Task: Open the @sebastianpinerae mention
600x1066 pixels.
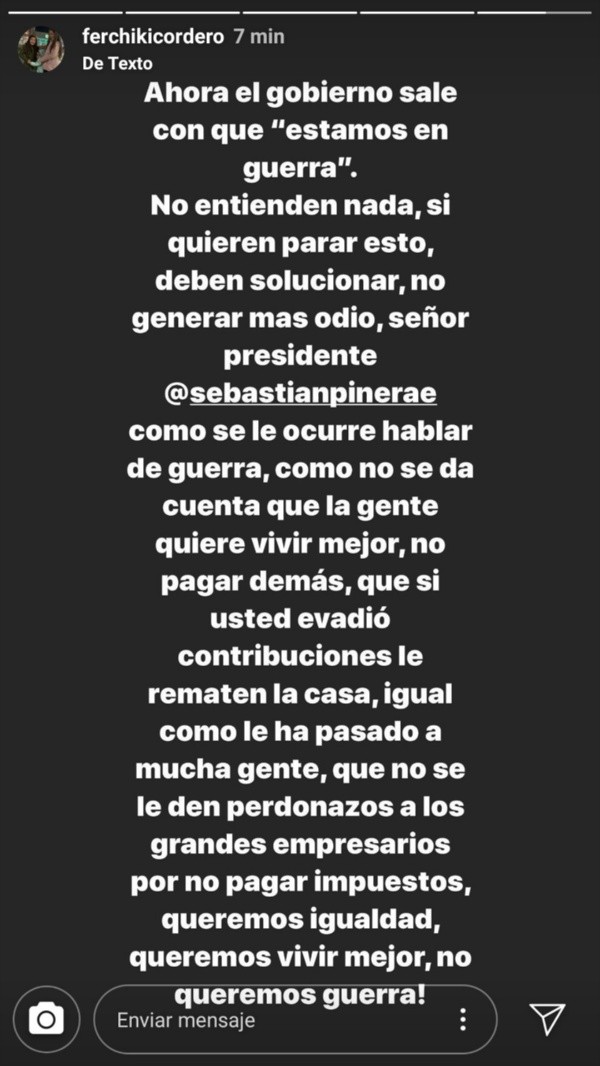Action: [300, 394]
